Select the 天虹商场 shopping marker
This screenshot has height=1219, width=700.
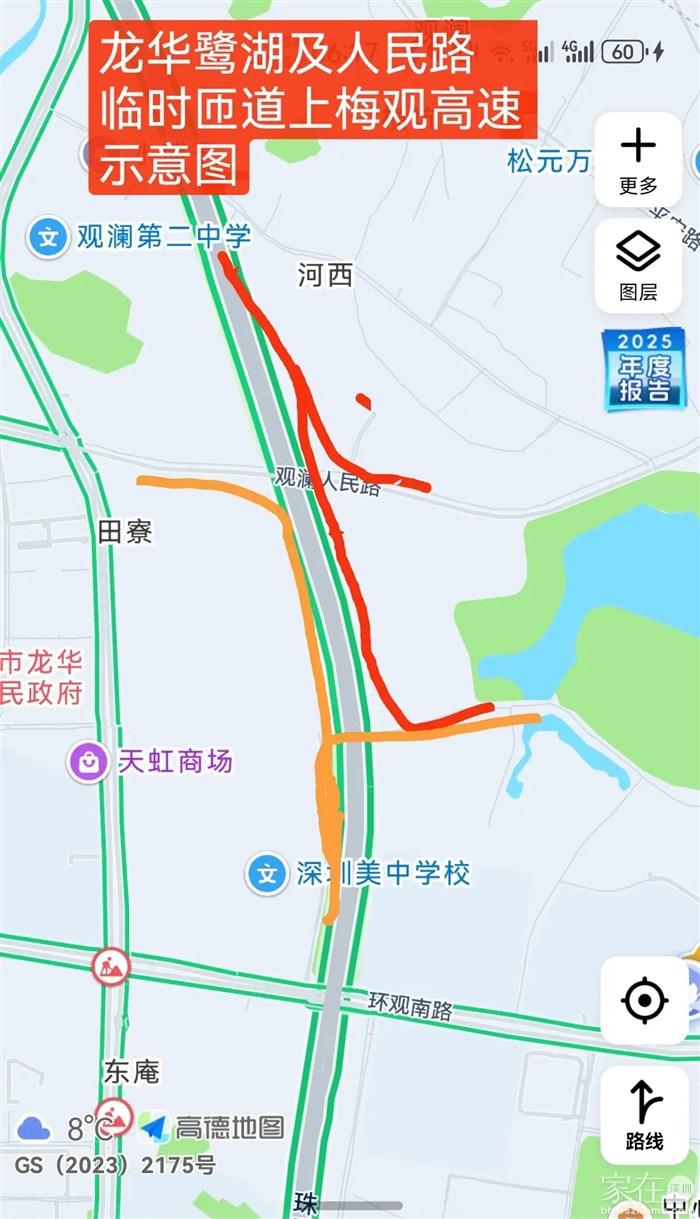[88, 762]
